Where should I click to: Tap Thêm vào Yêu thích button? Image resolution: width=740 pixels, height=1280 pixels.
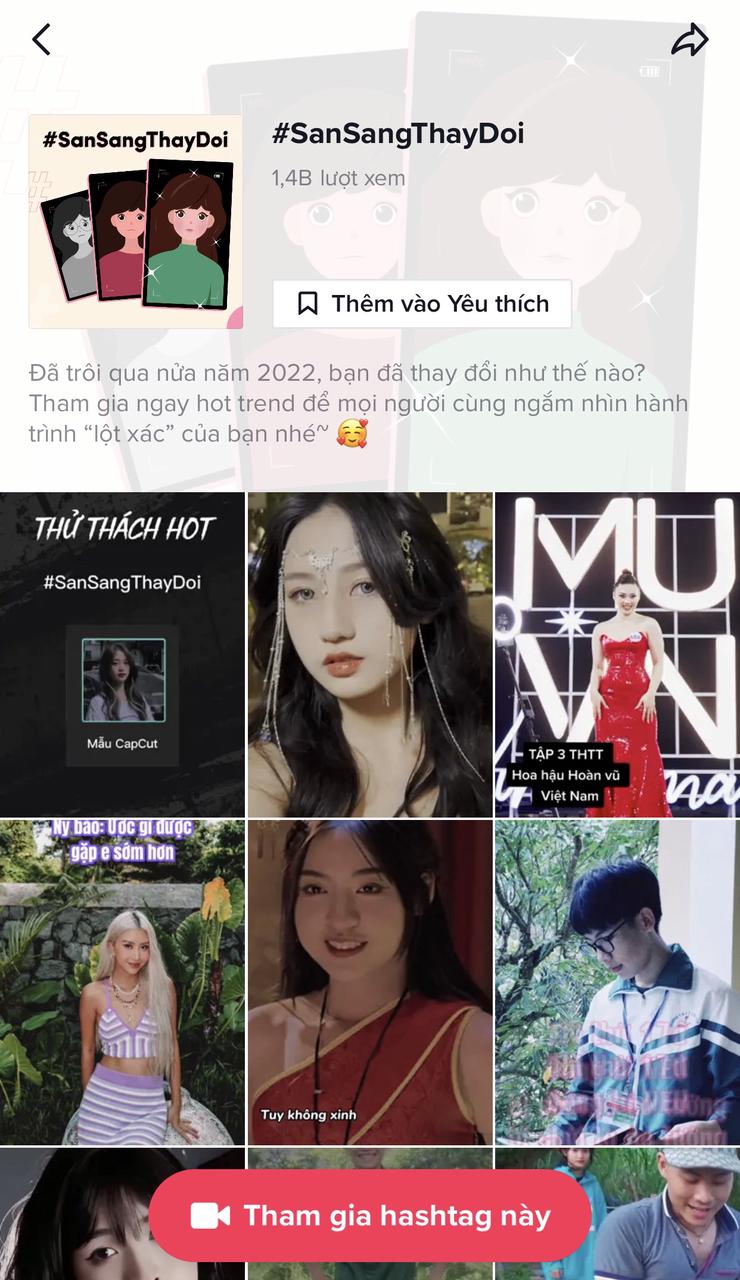422,304
